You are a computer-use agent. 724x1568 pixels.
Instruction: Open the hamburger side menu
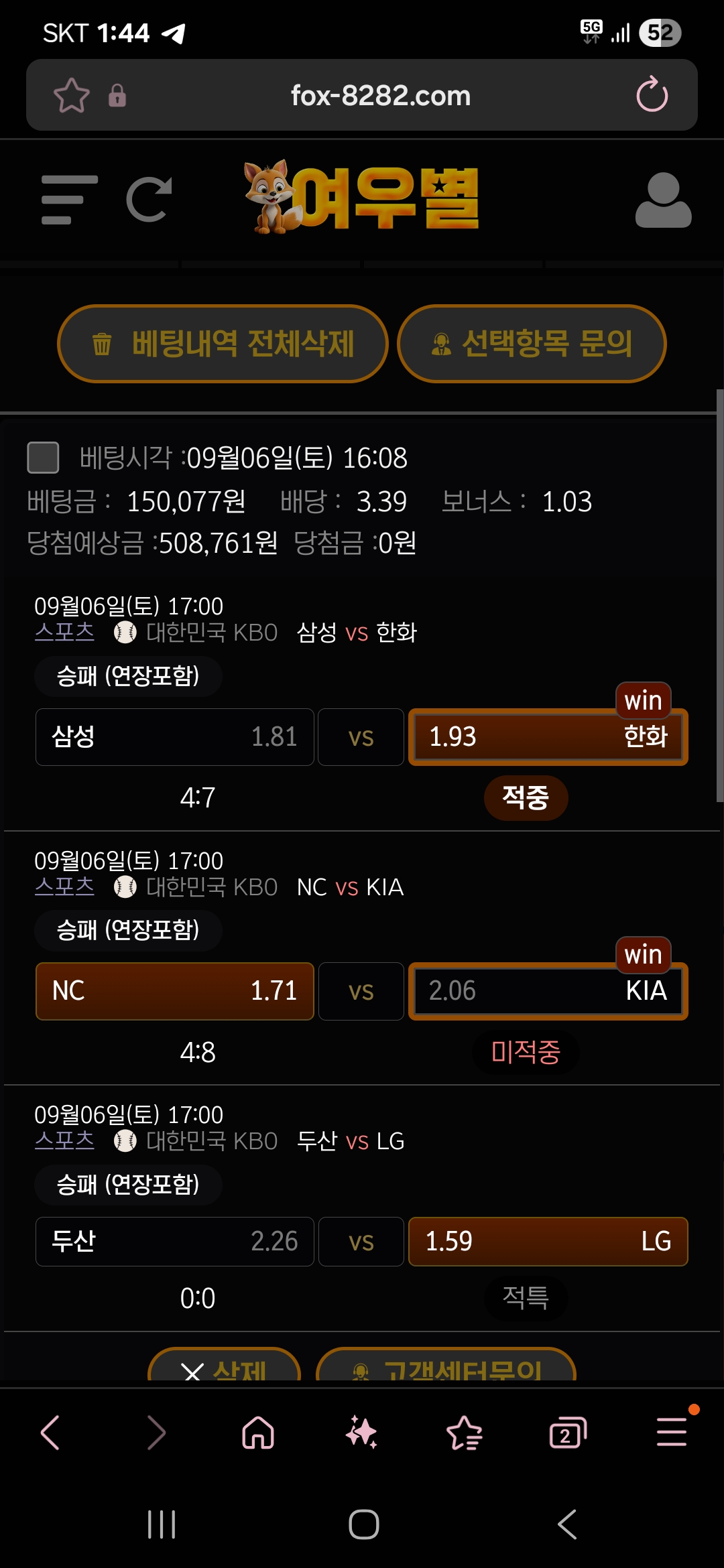pos(69,200)
